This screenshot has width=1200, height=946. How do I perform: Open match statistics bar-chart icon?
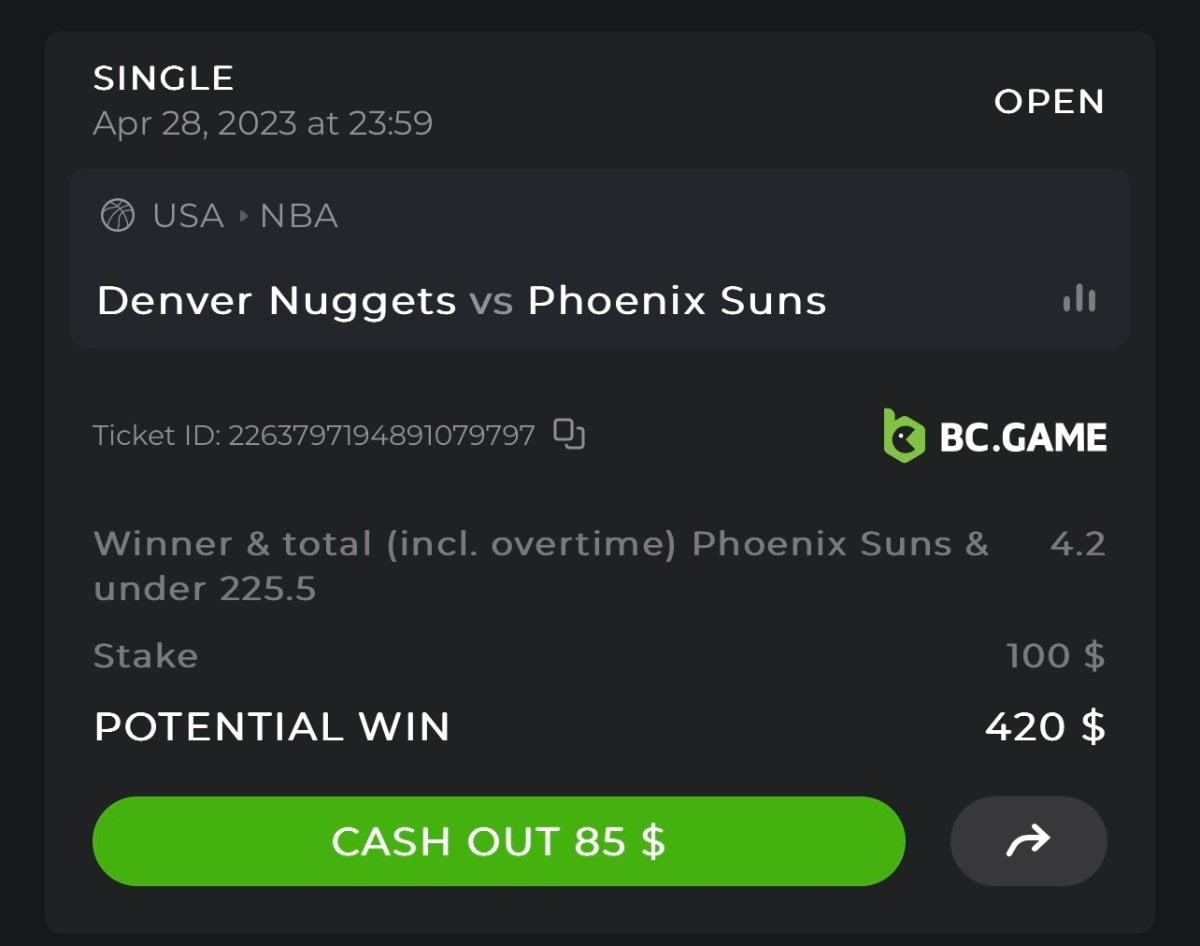[1079, 299]
